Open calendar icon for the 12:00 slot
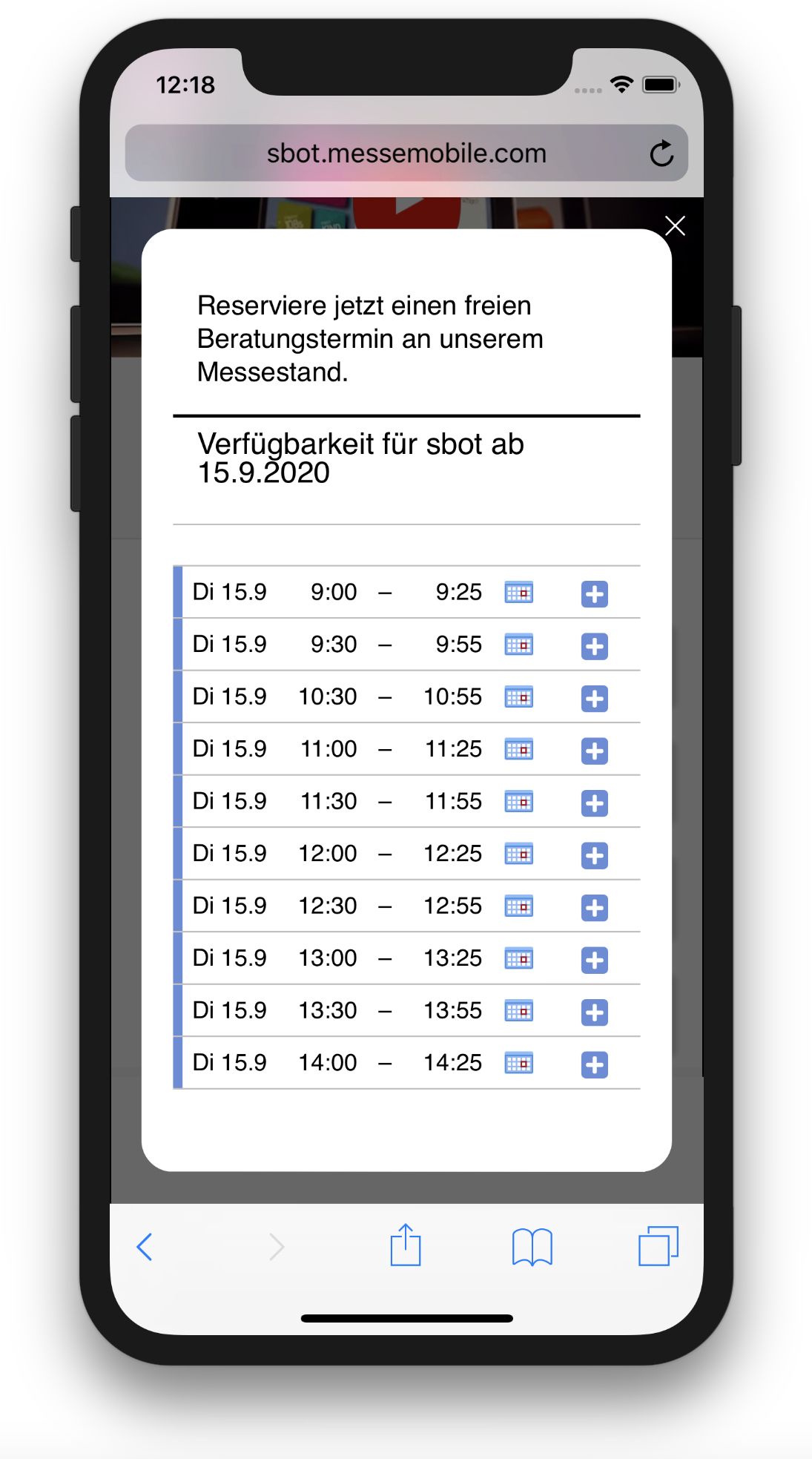Viewport: 812px width, 1459px height. (518, 854)
